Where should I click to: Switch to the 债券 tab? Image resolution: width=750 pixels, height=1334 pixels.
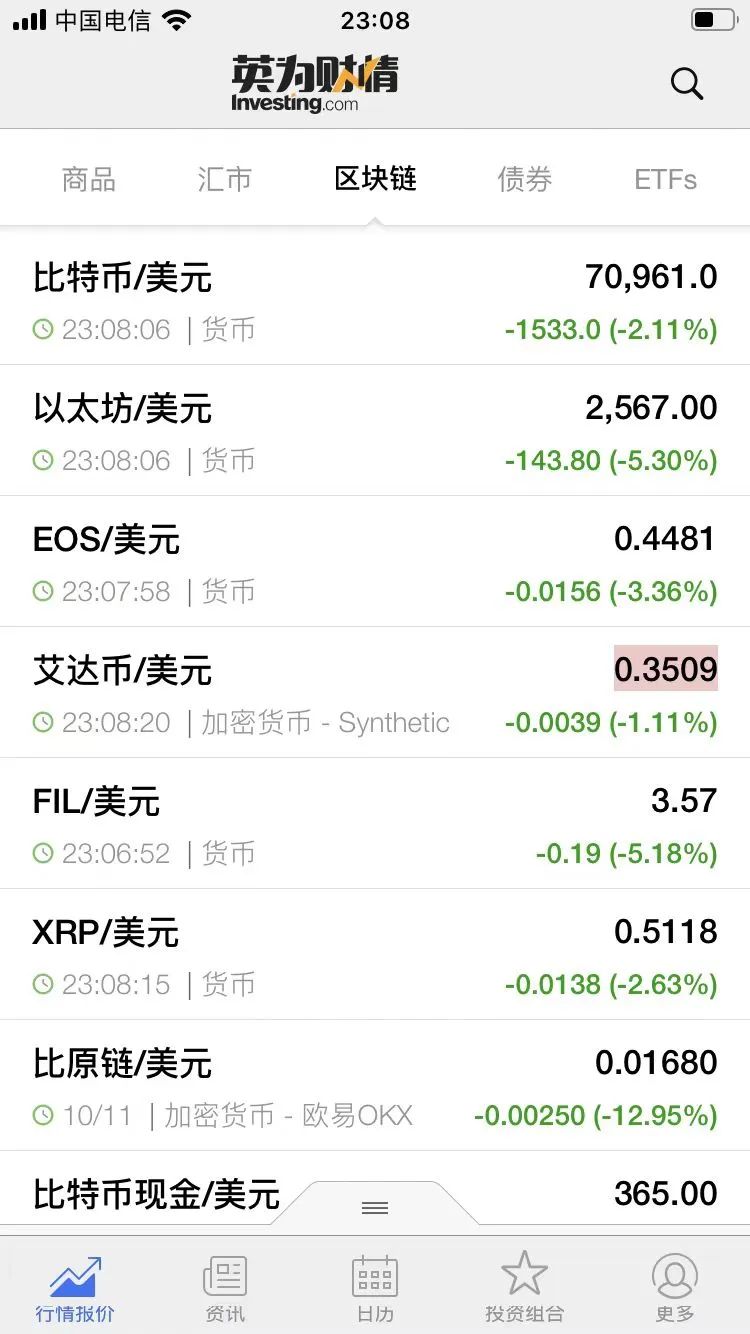[525, 180]
